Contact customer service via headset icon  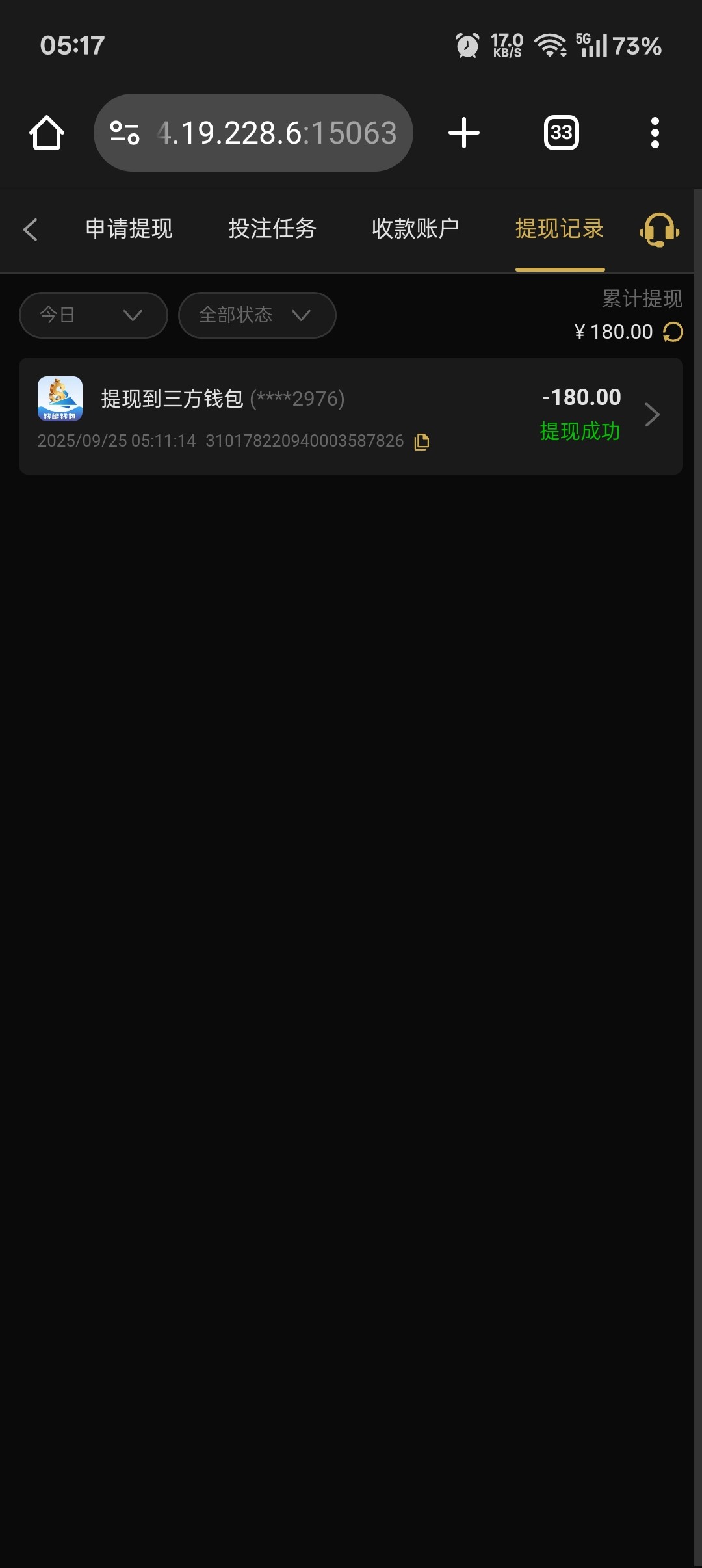[659, 230]
